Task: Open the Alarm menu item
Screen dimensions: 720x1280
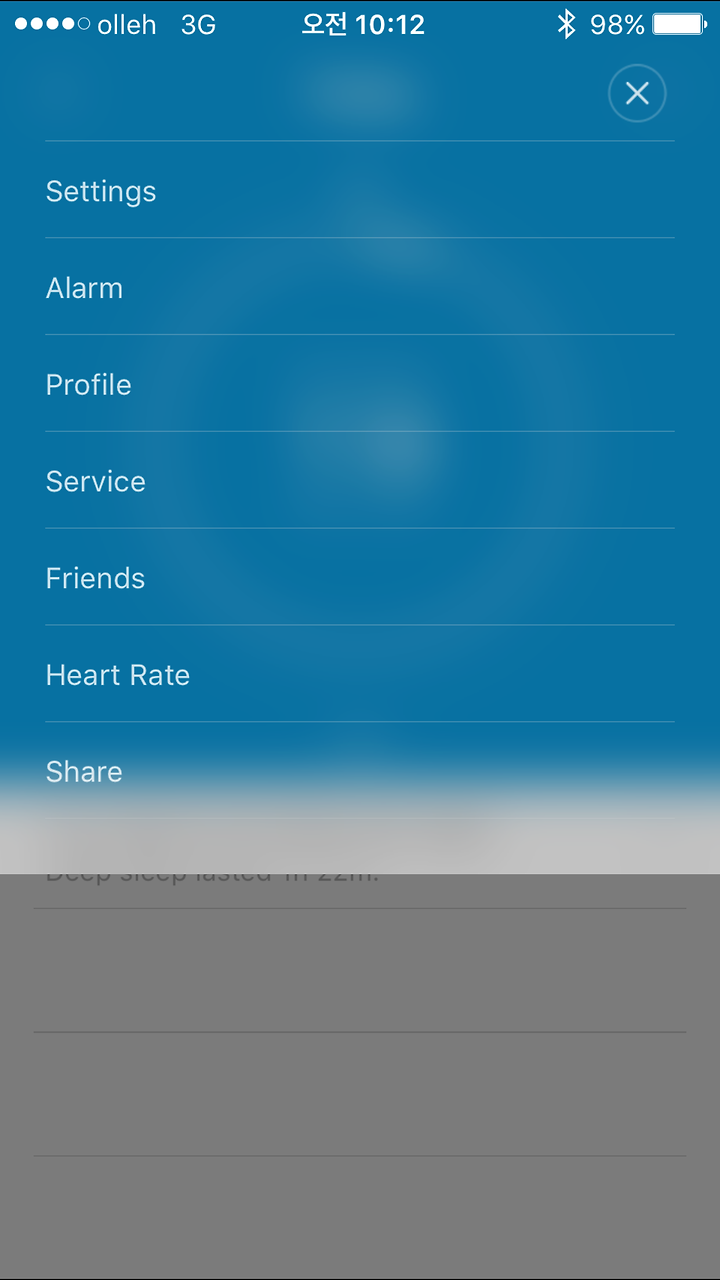Action: 360,287
